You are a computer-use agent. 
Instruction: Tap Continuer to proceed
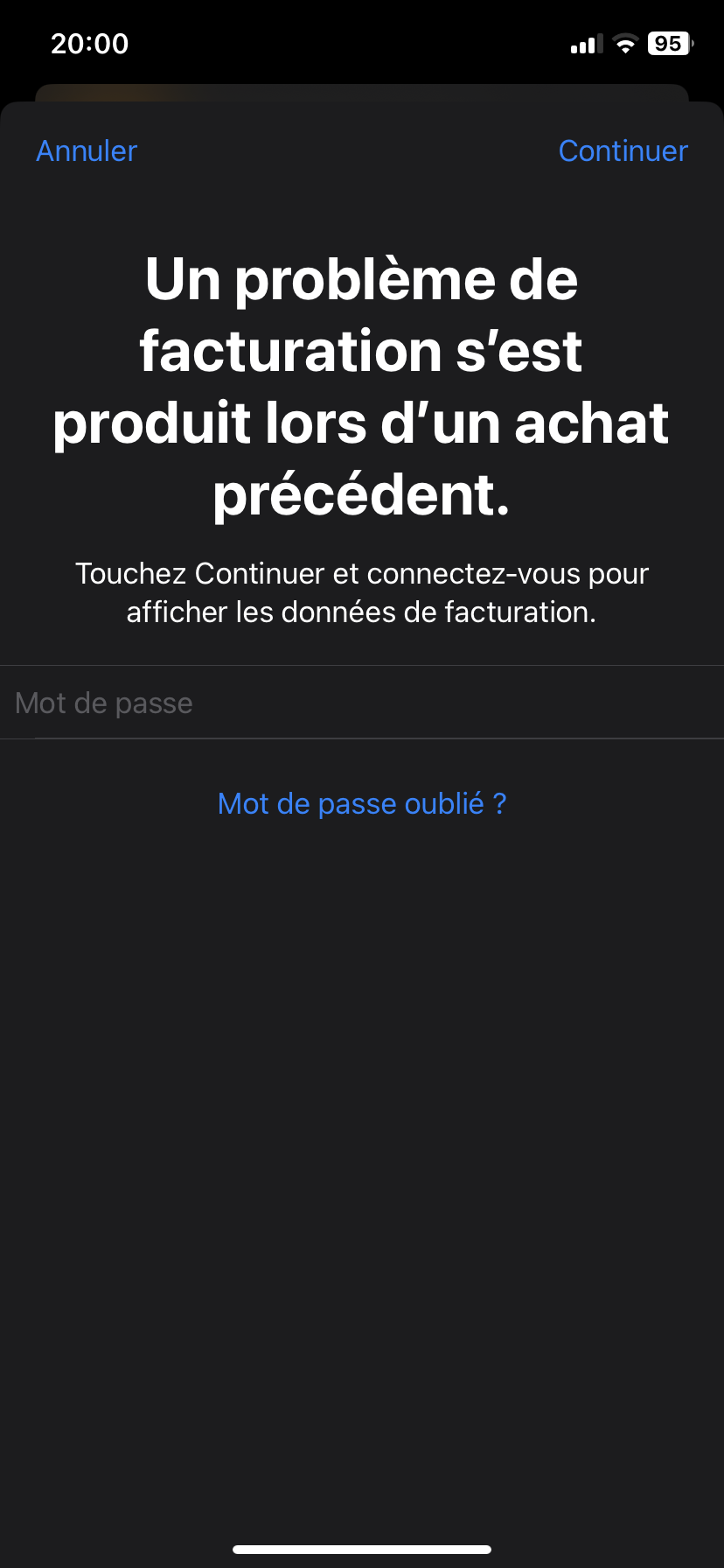pyautogui.click(x=623, y=151)
